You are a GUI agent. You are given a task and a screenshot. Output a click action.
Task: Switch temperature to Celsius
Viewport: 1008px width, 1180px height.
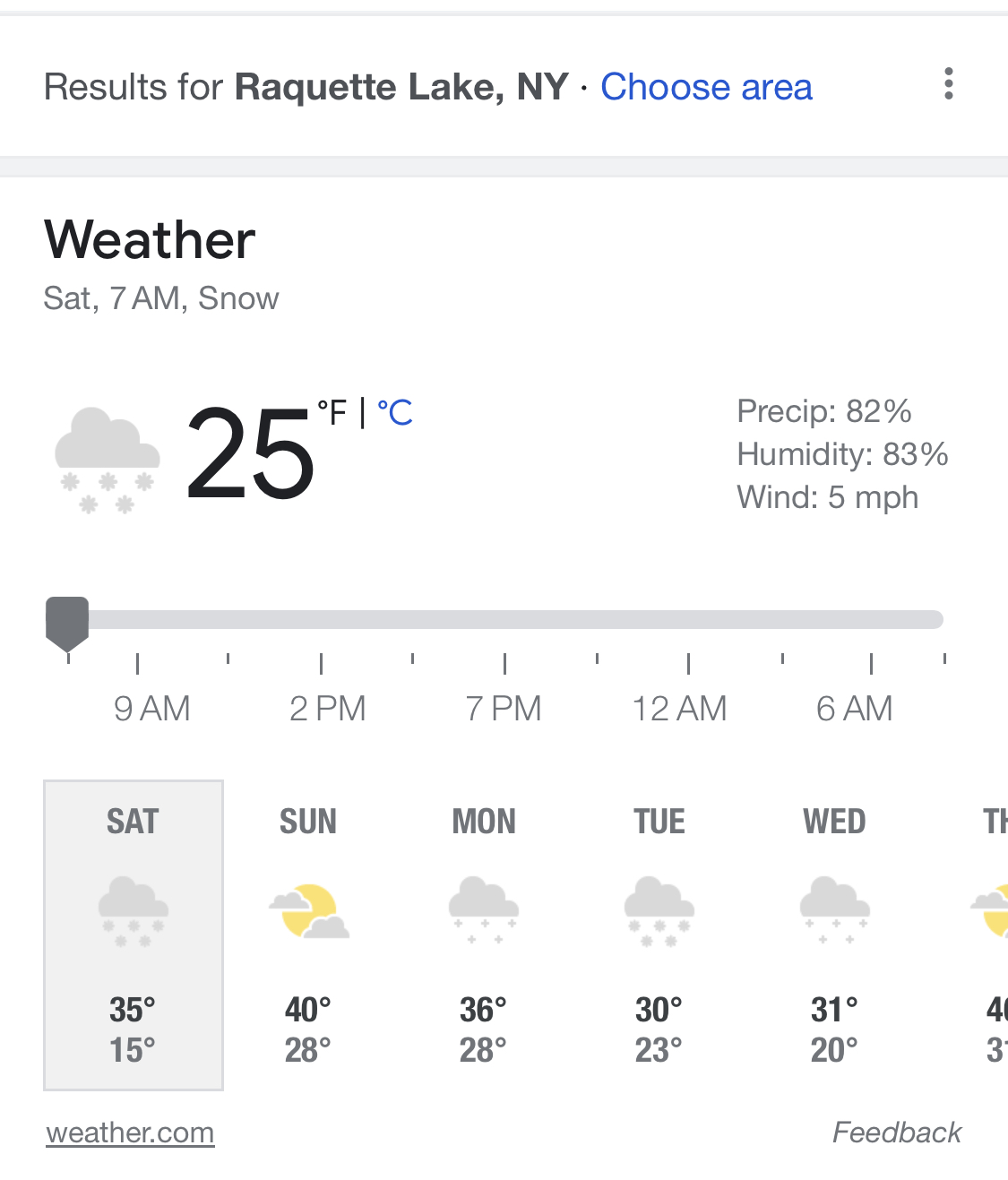[x=395, y=413]
